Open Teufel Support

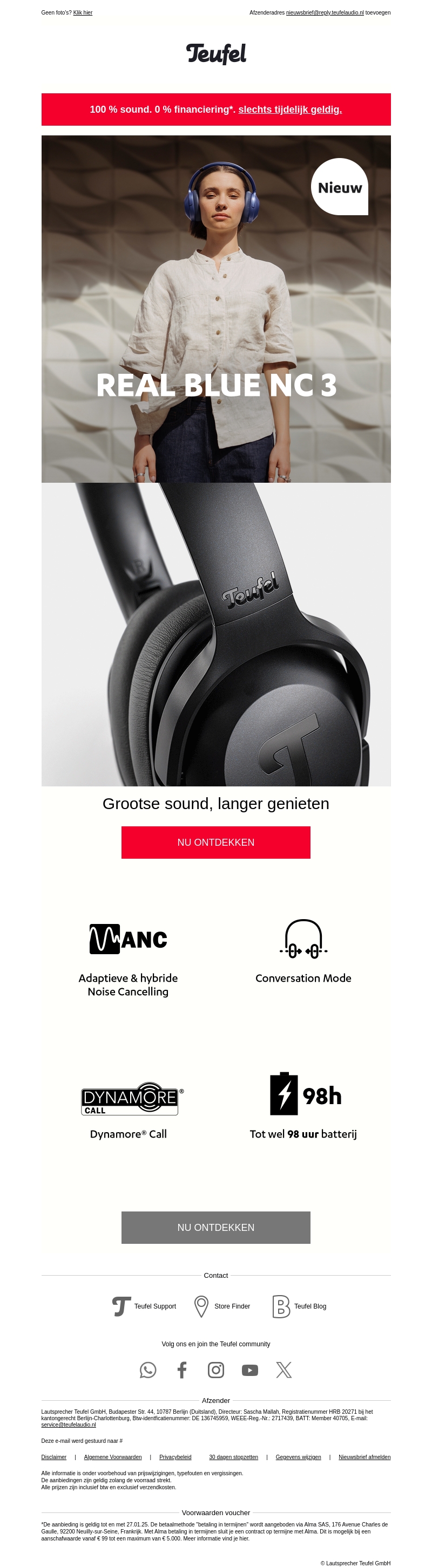144,1306
